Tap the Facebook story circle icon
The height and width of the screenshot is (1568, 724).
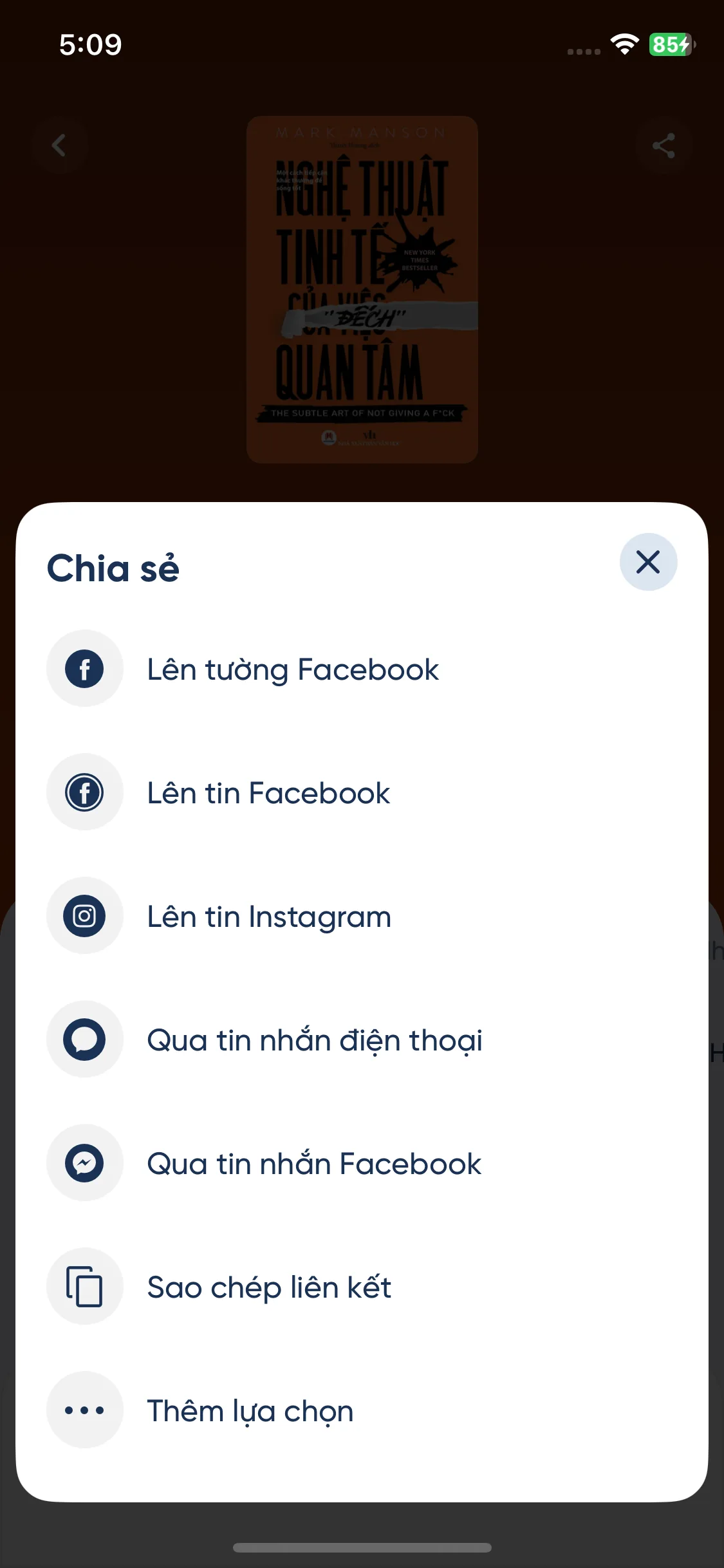point(84,792)
